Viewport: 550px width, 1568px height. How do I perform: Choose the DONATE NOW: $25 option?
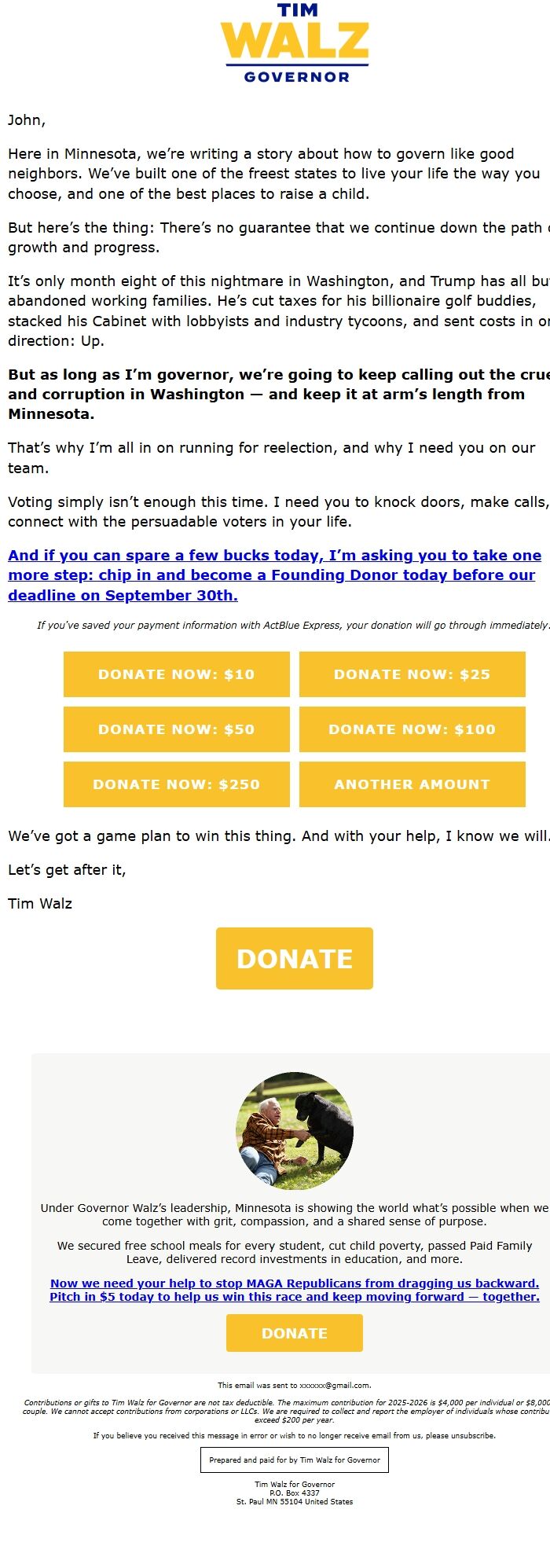412,674
